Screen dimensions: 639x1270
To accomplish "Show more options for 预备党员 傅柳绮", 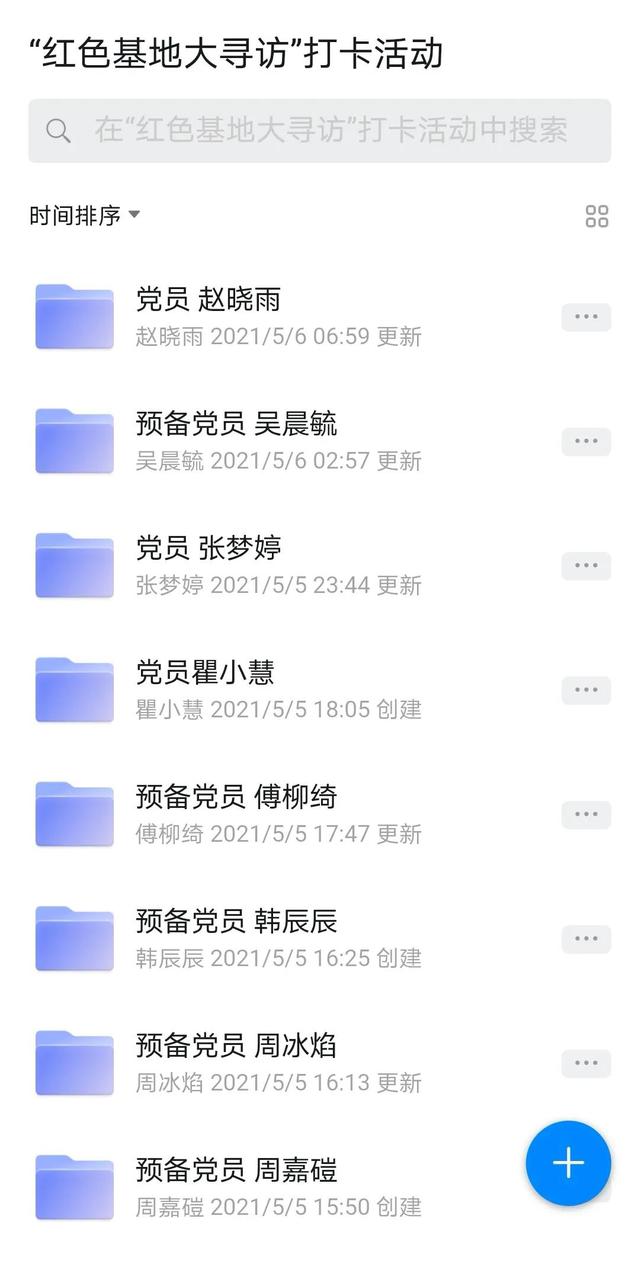I will click(586, 814).
